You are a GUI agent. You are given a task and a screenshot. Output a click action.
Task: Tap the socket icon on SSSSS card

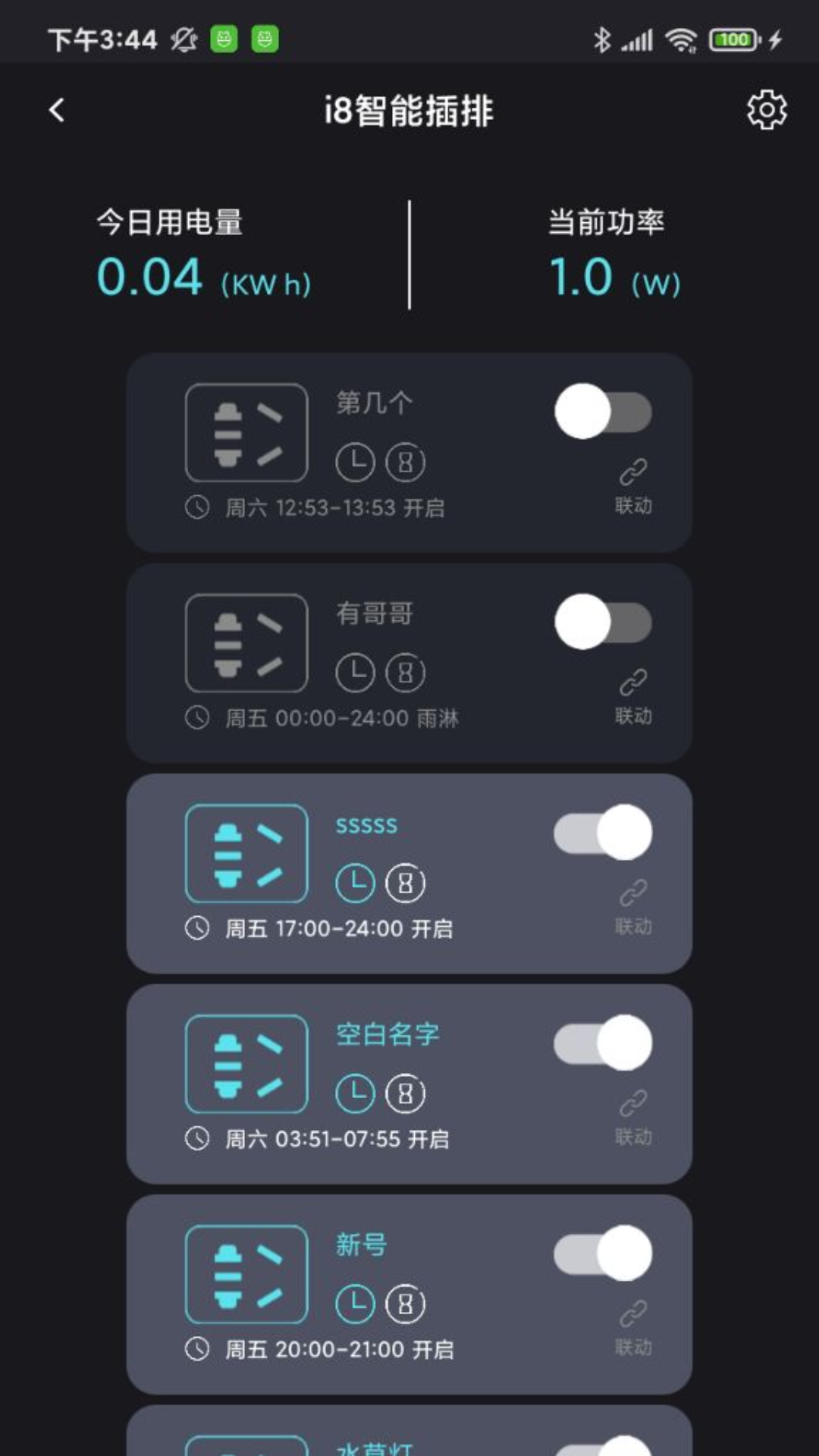(x=246, y=853)
